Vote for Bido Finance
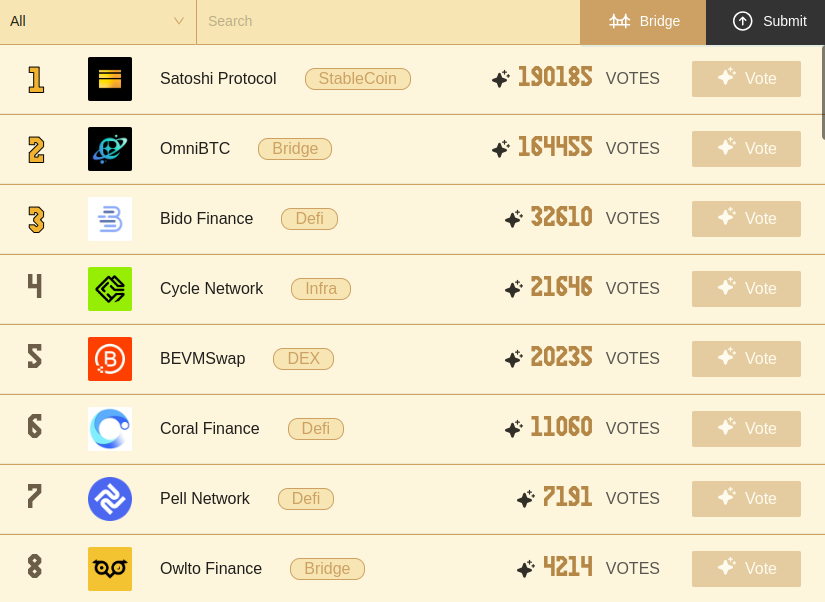The width and height of the screenshot is (825, 602). pos(746,219)
